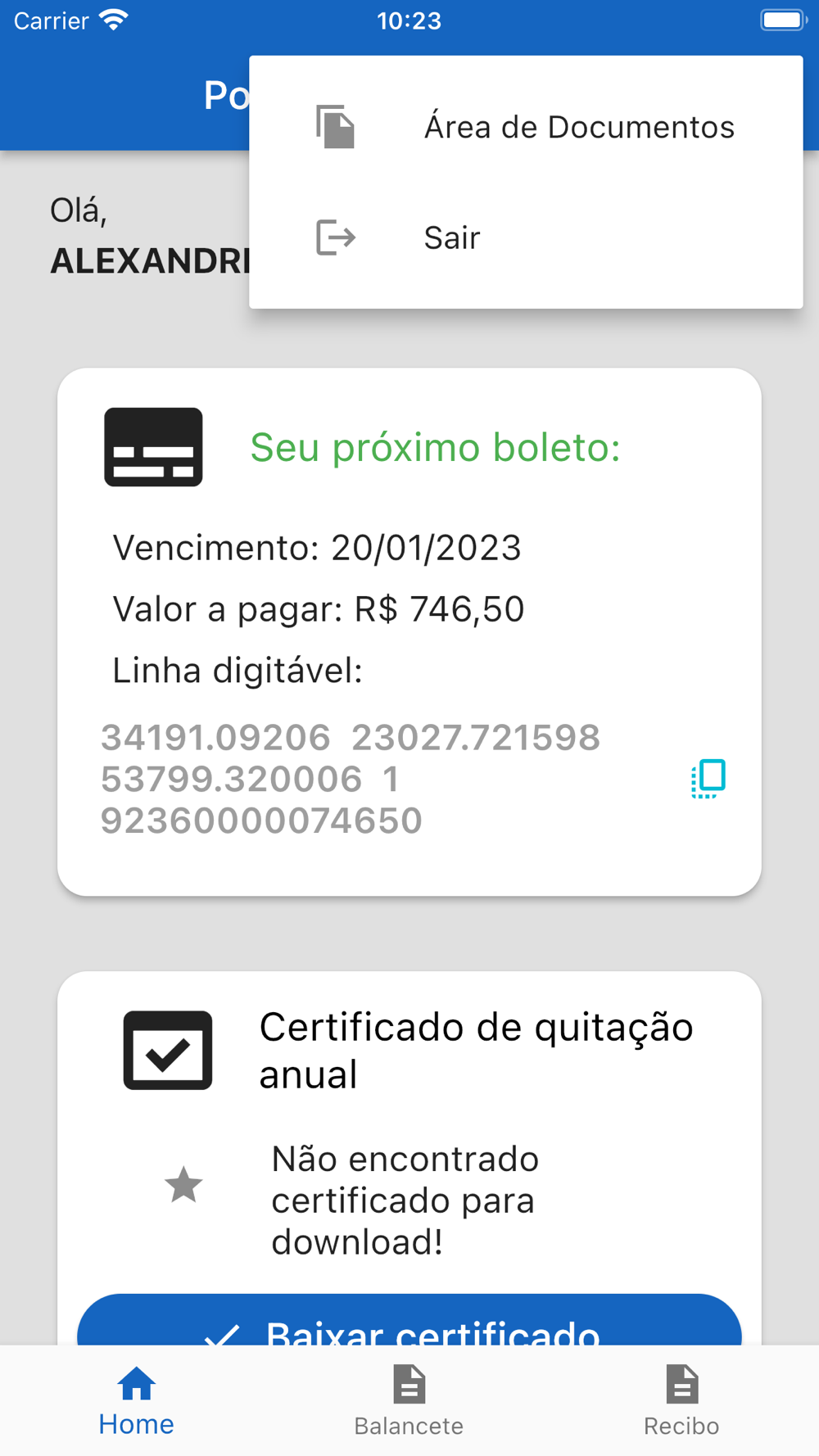Image resolution: width=819 pixels, height=1456 pixels.
Task: Copy the linha digitável code
Action: pyautogui.click(x=708, y=778)
